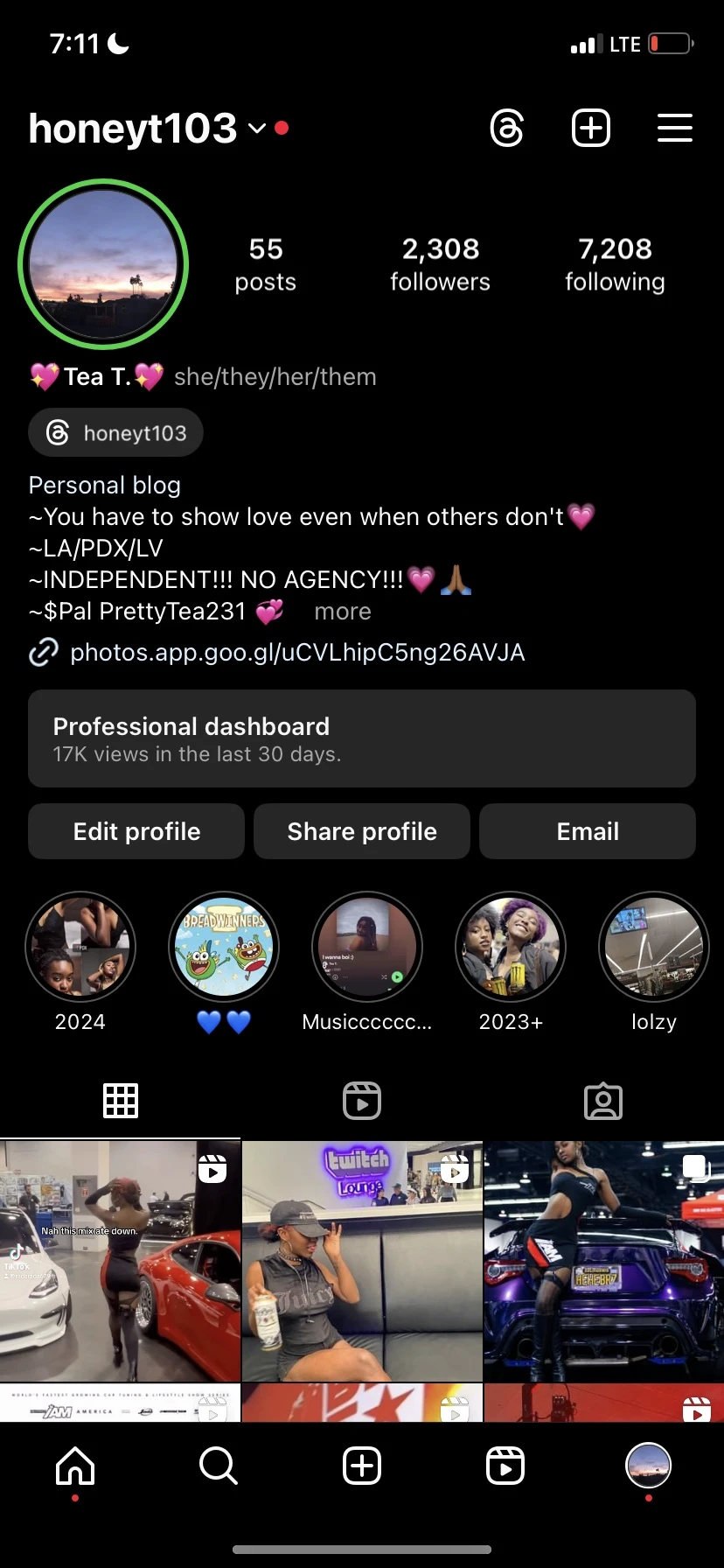Image resolution: width=724 pixels, height=1568 pixels.
Task: Open the 2024 story highlight
Action: pyautogui.click(x=80, y=962)
